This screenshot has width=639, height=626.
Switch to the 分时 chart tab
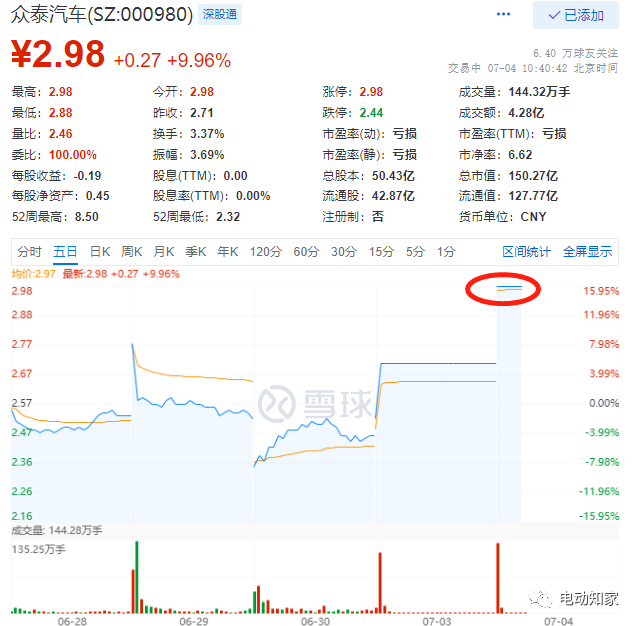29,252
